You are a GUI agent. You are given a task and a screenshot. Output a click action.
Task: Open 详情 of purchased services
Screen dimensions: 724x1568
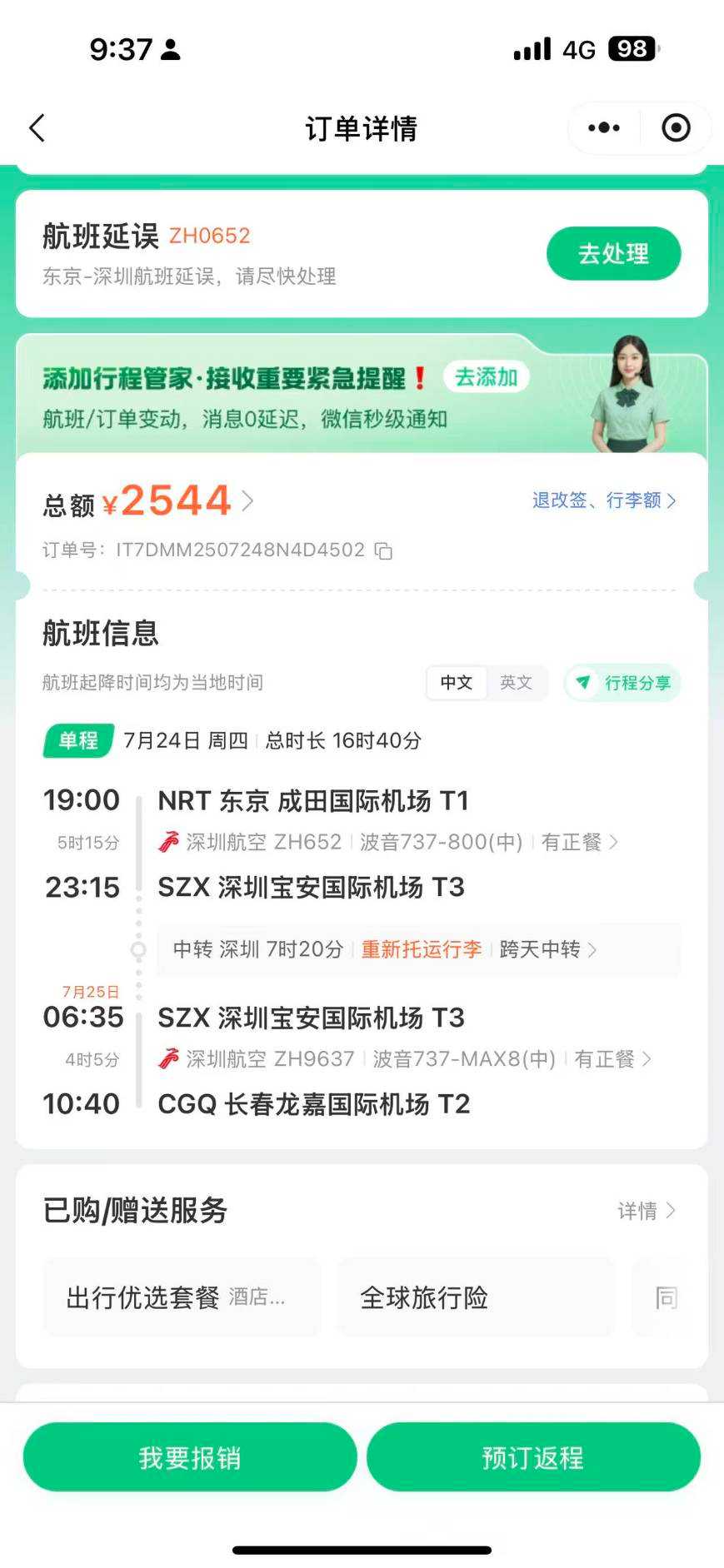pos(646,1211)
